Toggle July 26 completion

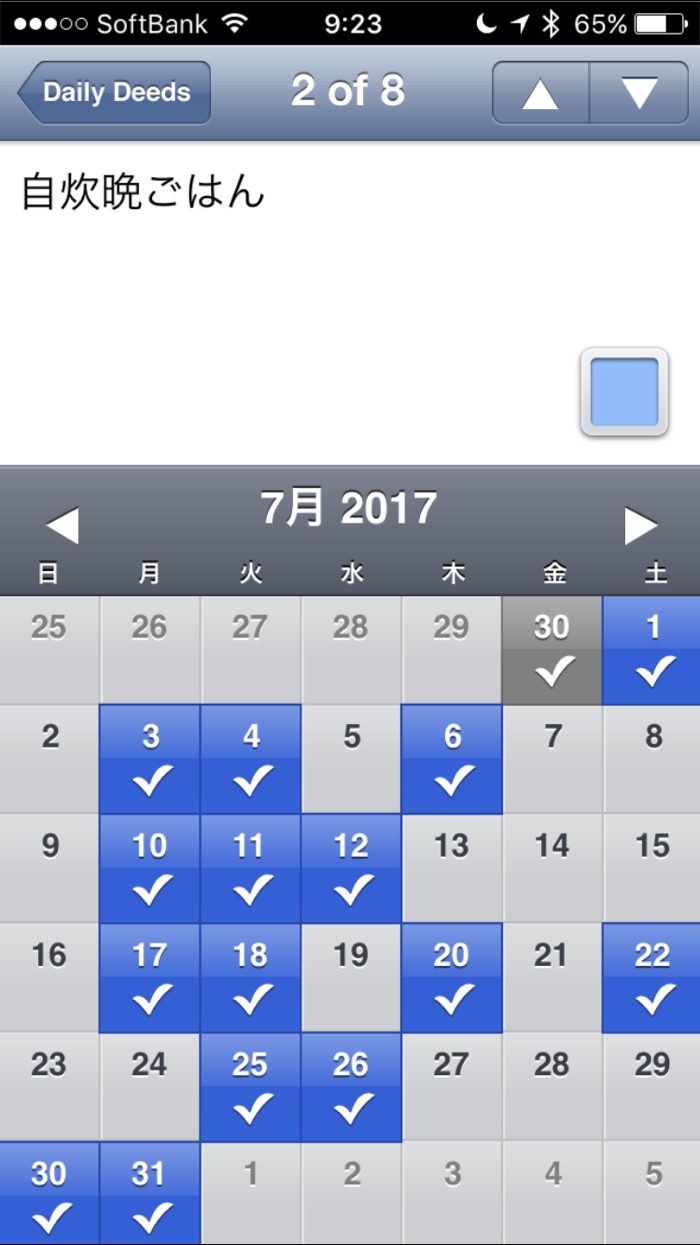point(351,1085)
